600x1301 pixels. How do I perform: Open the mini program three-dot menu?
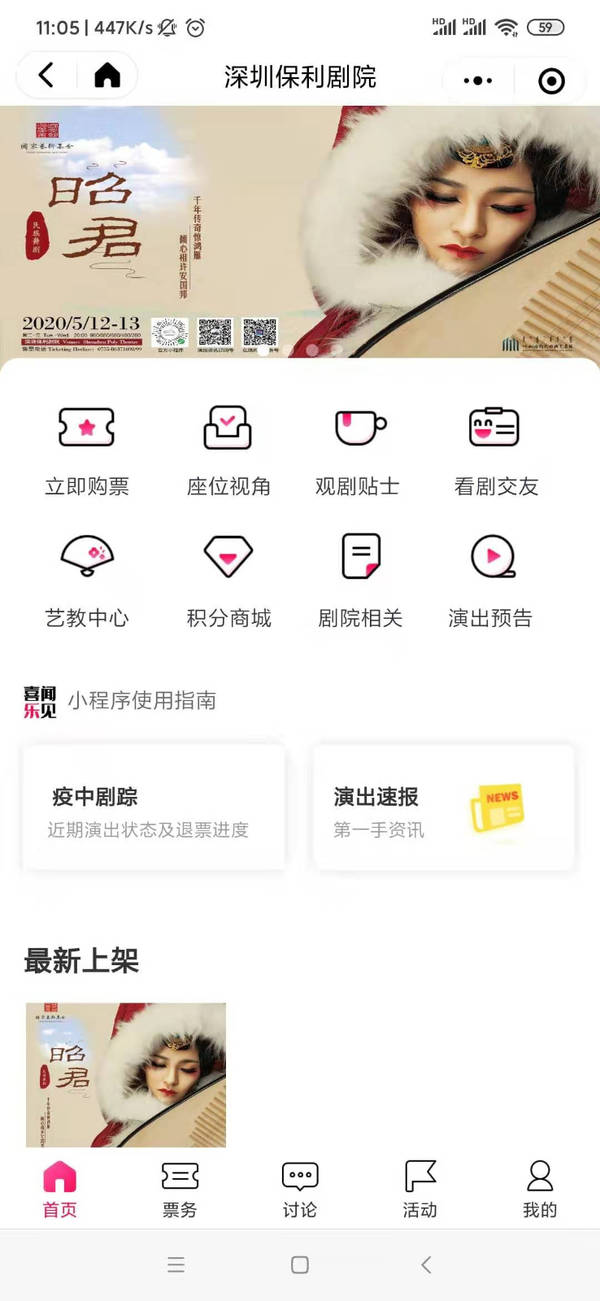click(x=479, y=80)
